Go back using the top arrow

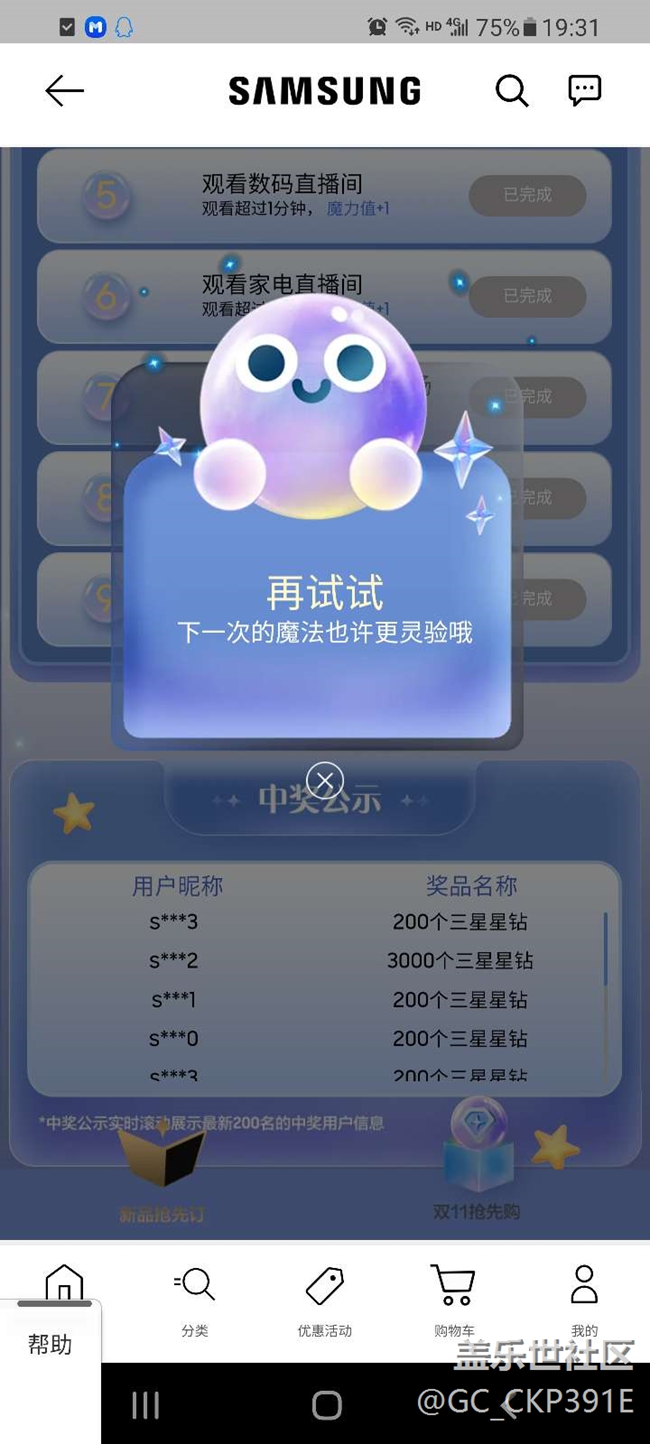(64, 91)
